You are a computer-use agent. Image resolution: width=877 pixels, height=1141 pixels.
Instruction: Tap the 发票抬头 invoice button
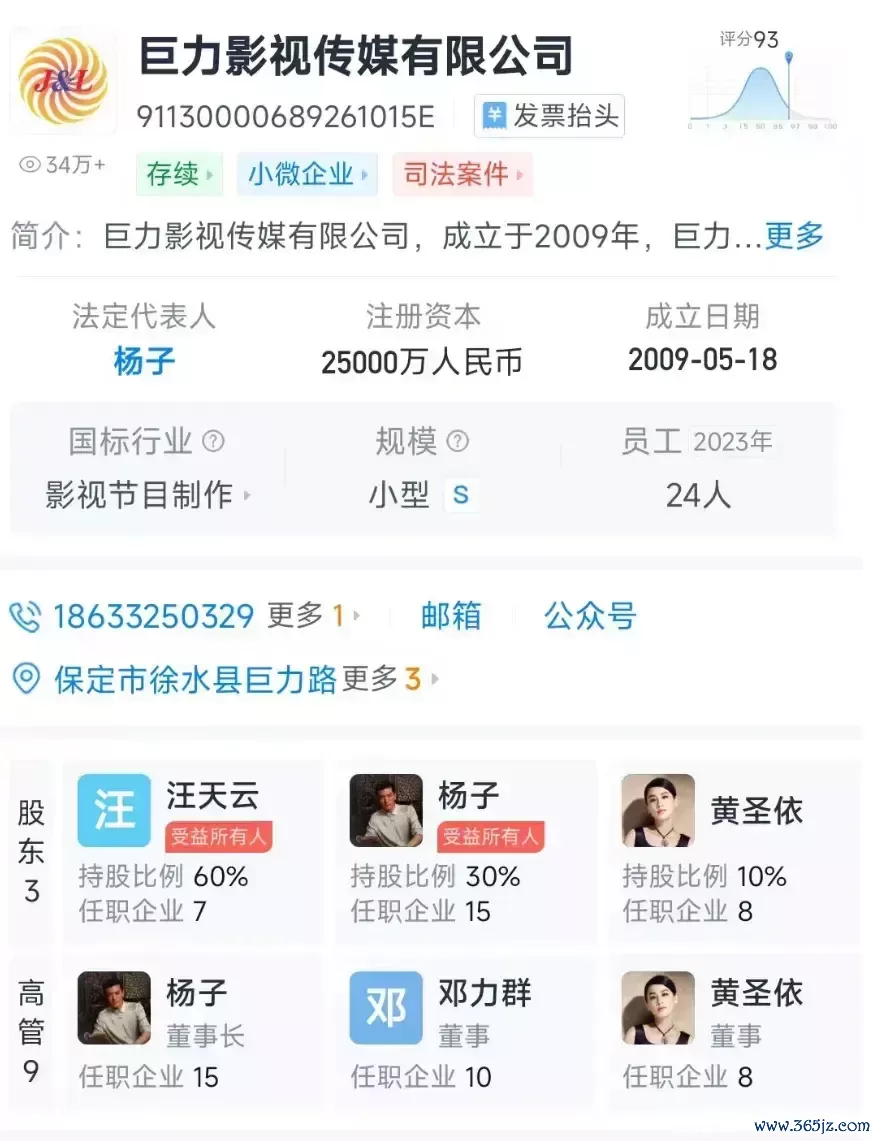[x=550, y=115]
